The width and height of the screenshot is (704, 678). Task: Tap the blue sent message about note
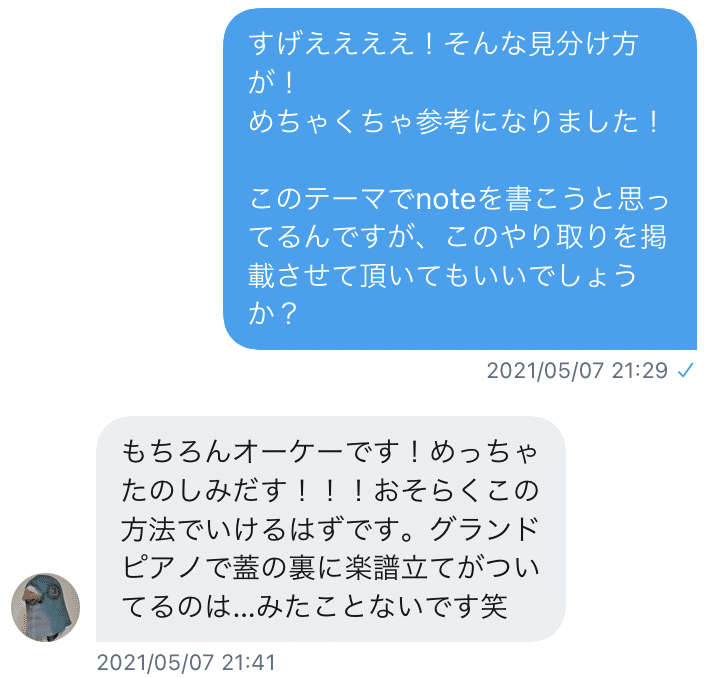[x=459, y=179]
